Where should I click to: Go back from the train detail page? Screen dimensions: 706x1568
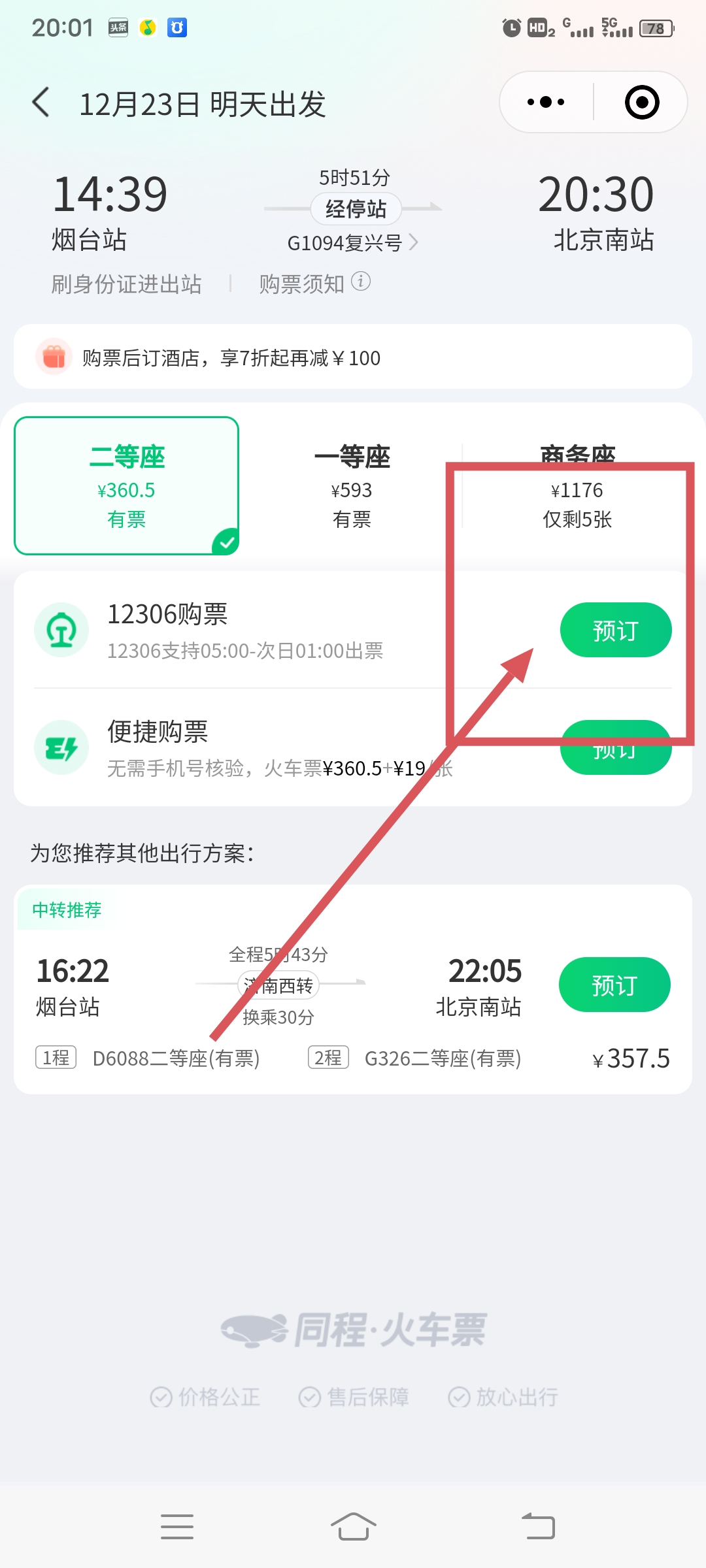click(41, 103)
